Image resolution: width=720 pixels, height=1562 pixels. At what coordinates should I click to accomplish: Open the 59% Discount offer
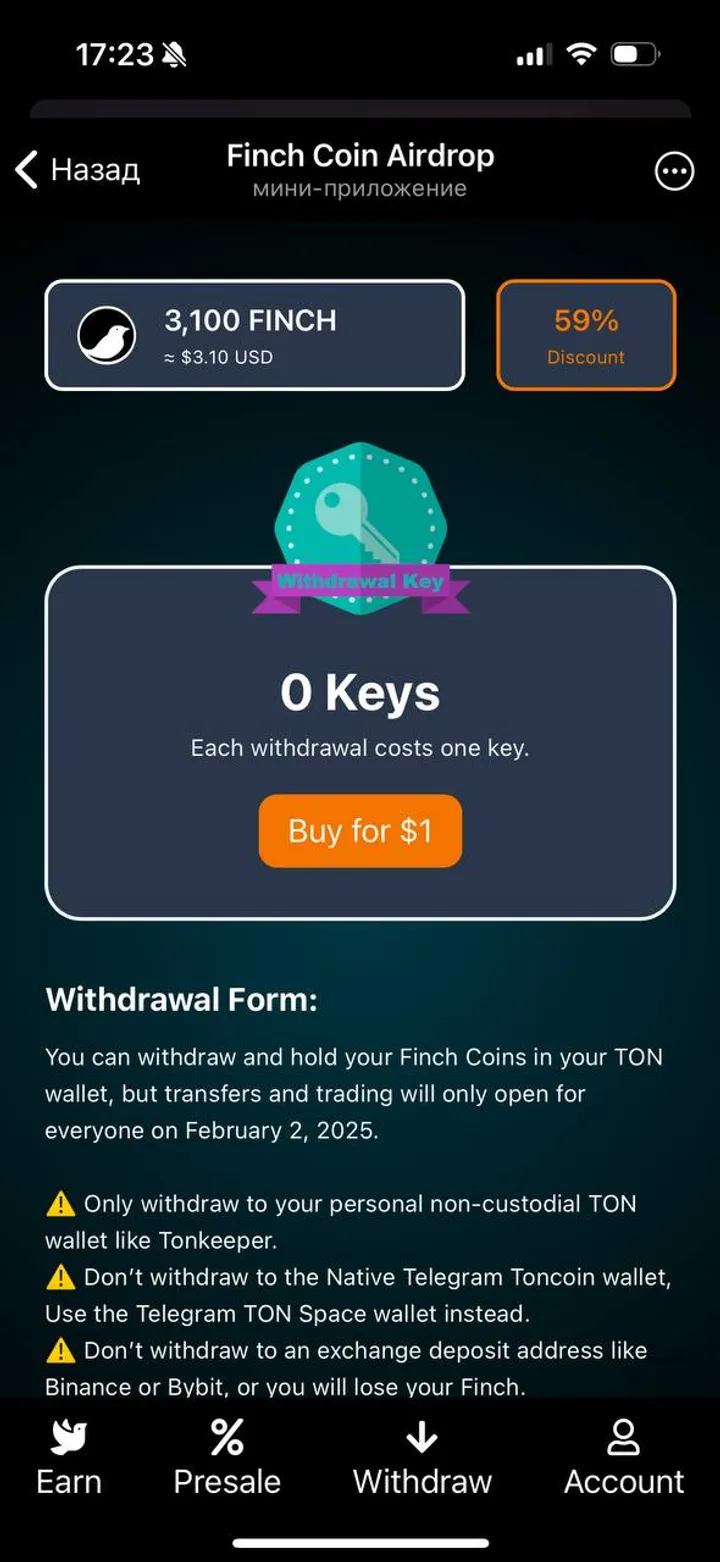coord(586,335)
